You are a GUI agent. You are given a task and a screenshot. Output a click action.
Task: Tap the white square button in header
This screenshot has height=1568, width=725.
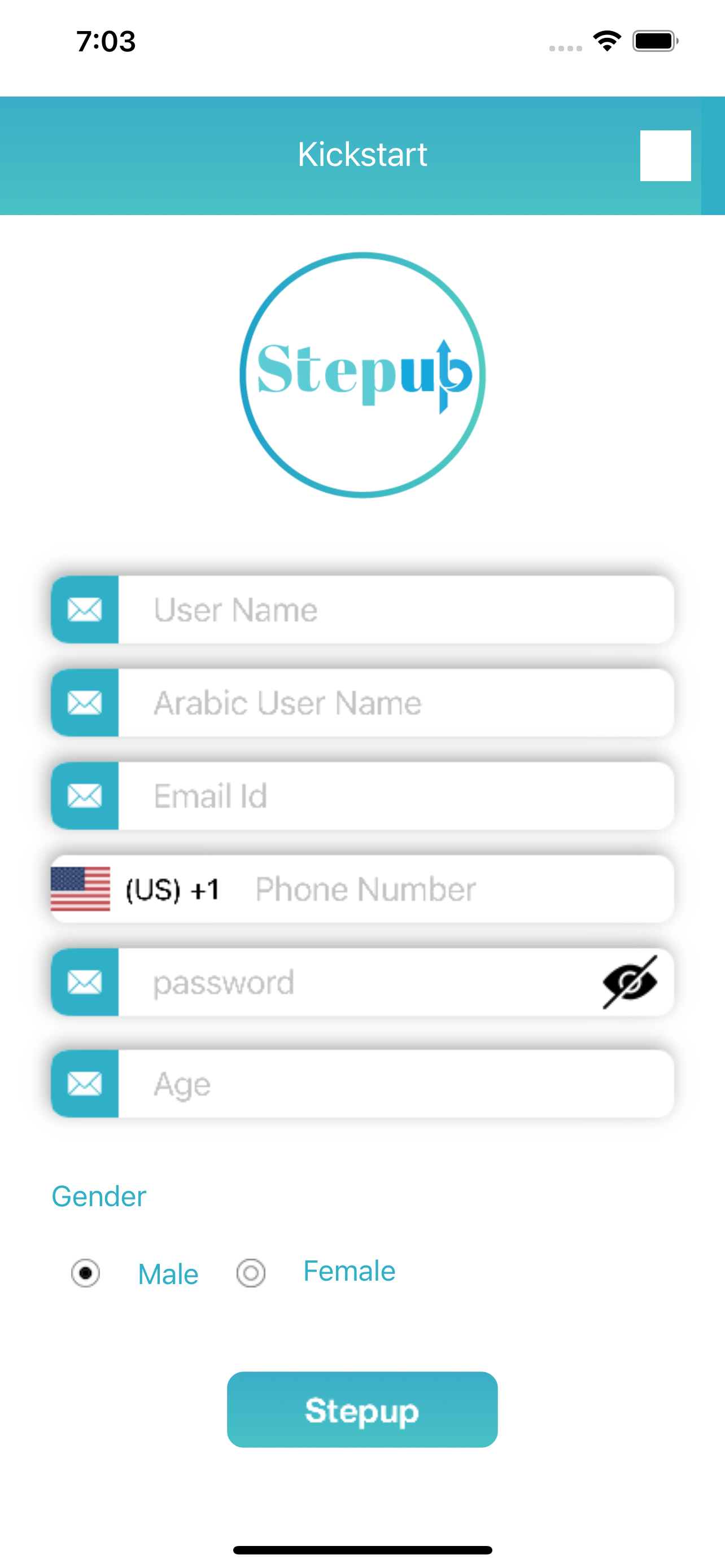tap(665, 155)
